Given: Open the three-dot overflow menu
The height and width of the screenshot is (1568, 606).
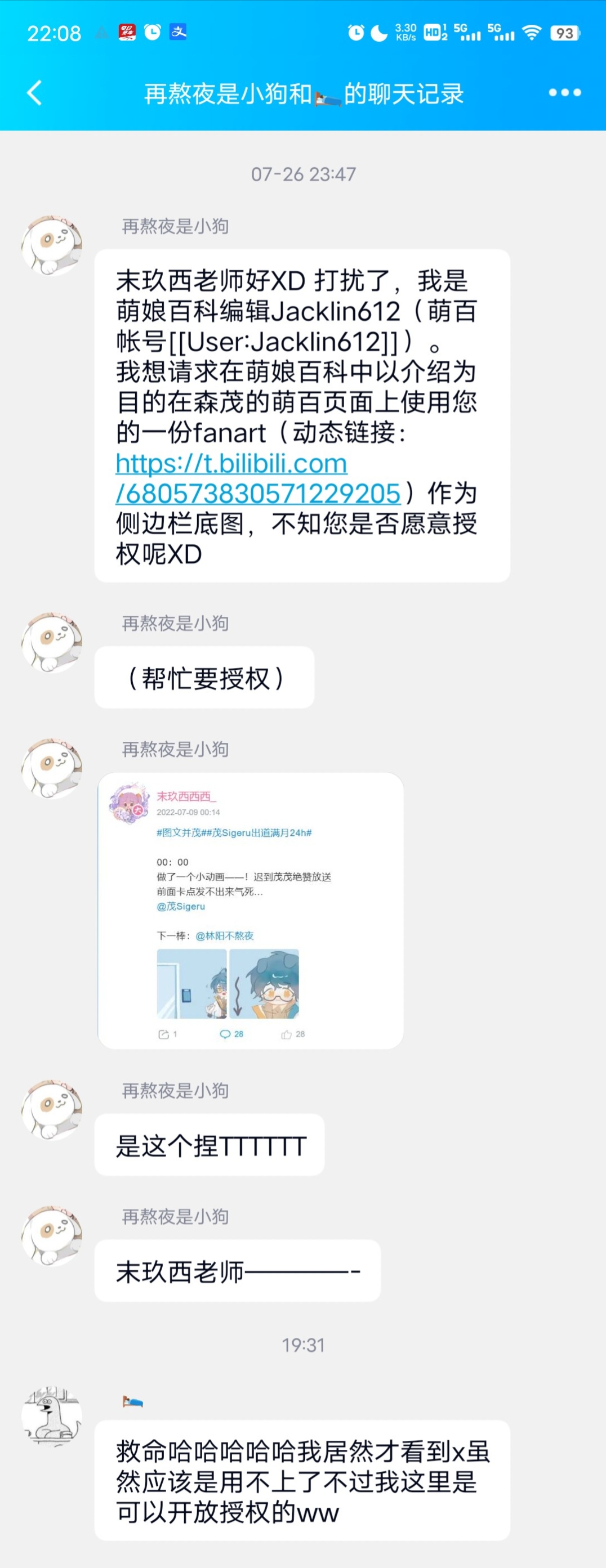Looking at the screenshot, I should click(x=564, y=93).
